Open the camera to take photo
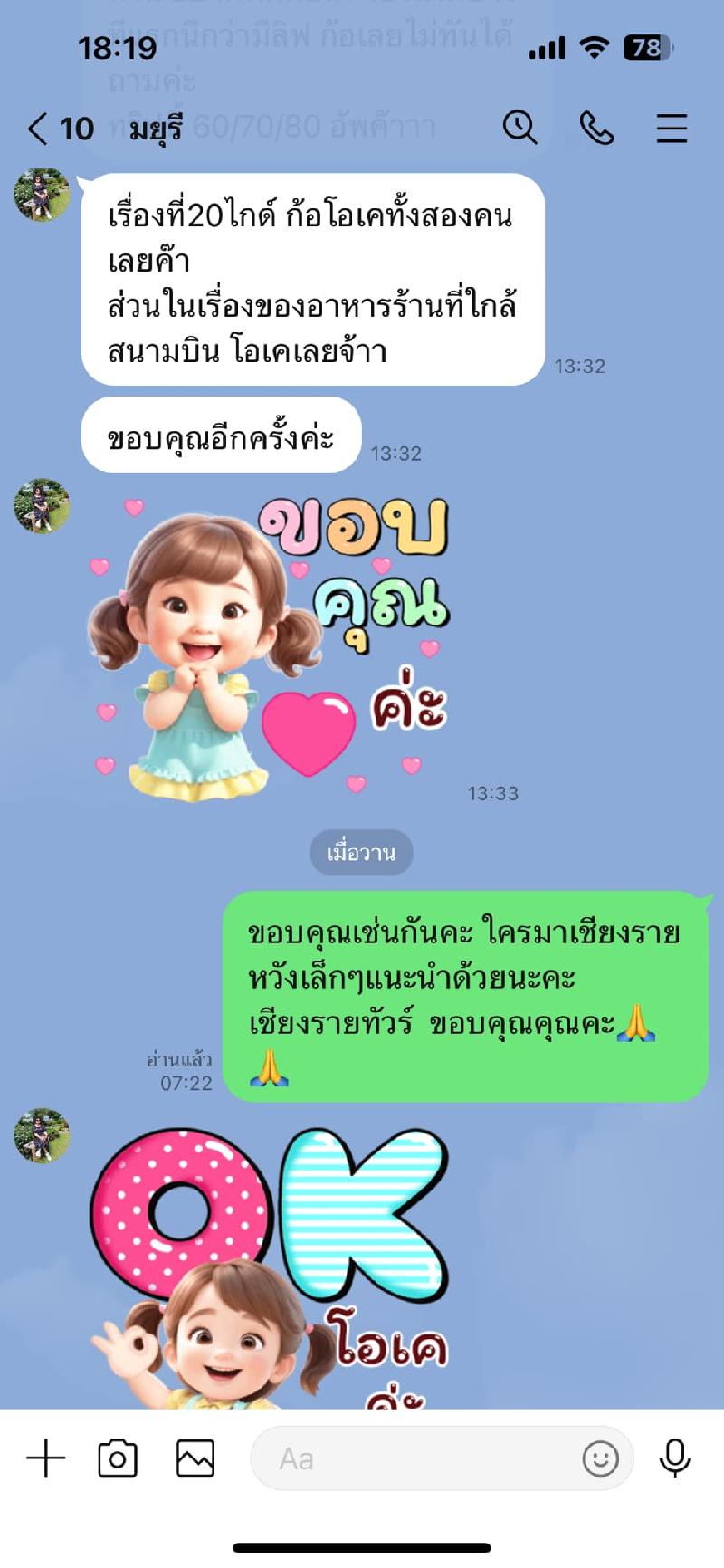 click(x=118, y=1458)
